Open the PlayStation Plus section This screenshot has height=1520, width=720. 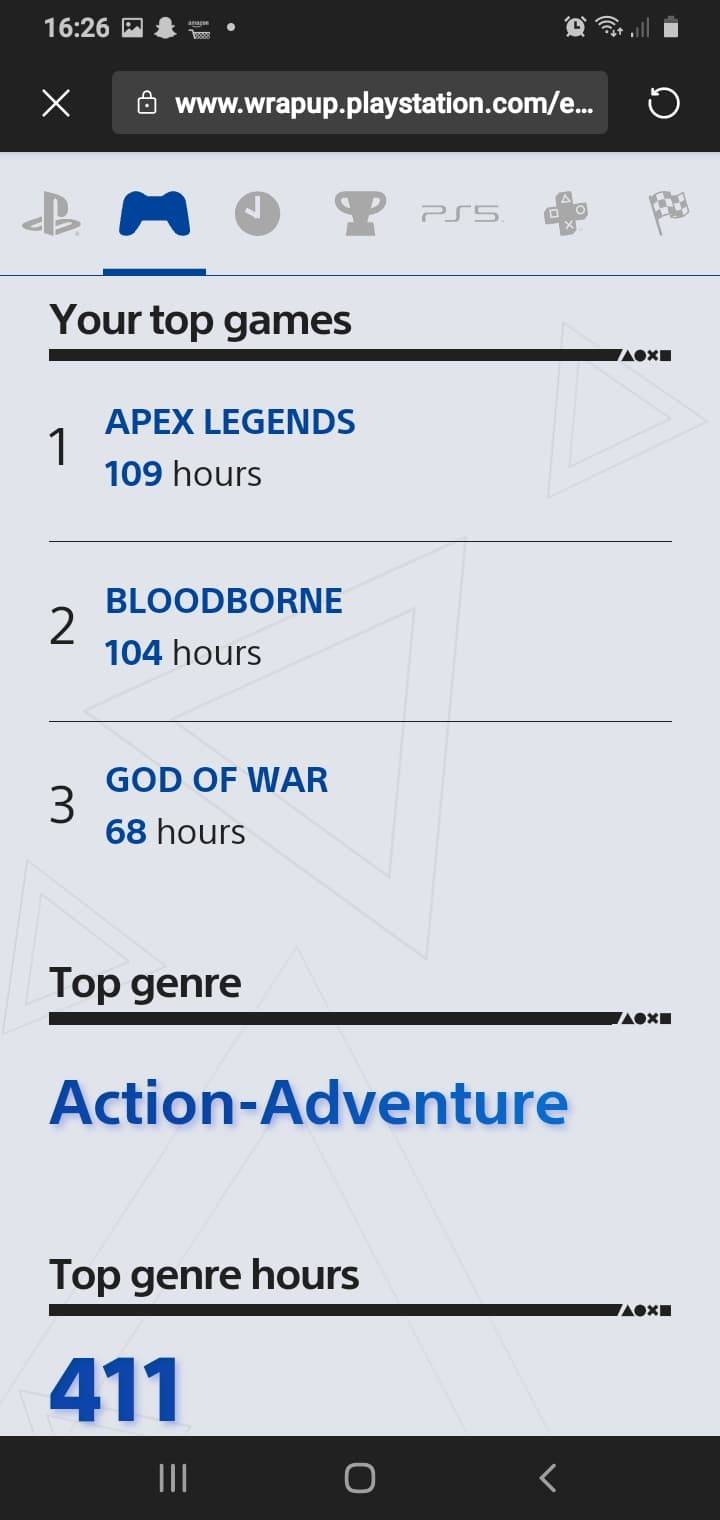[x=565, y=212]
